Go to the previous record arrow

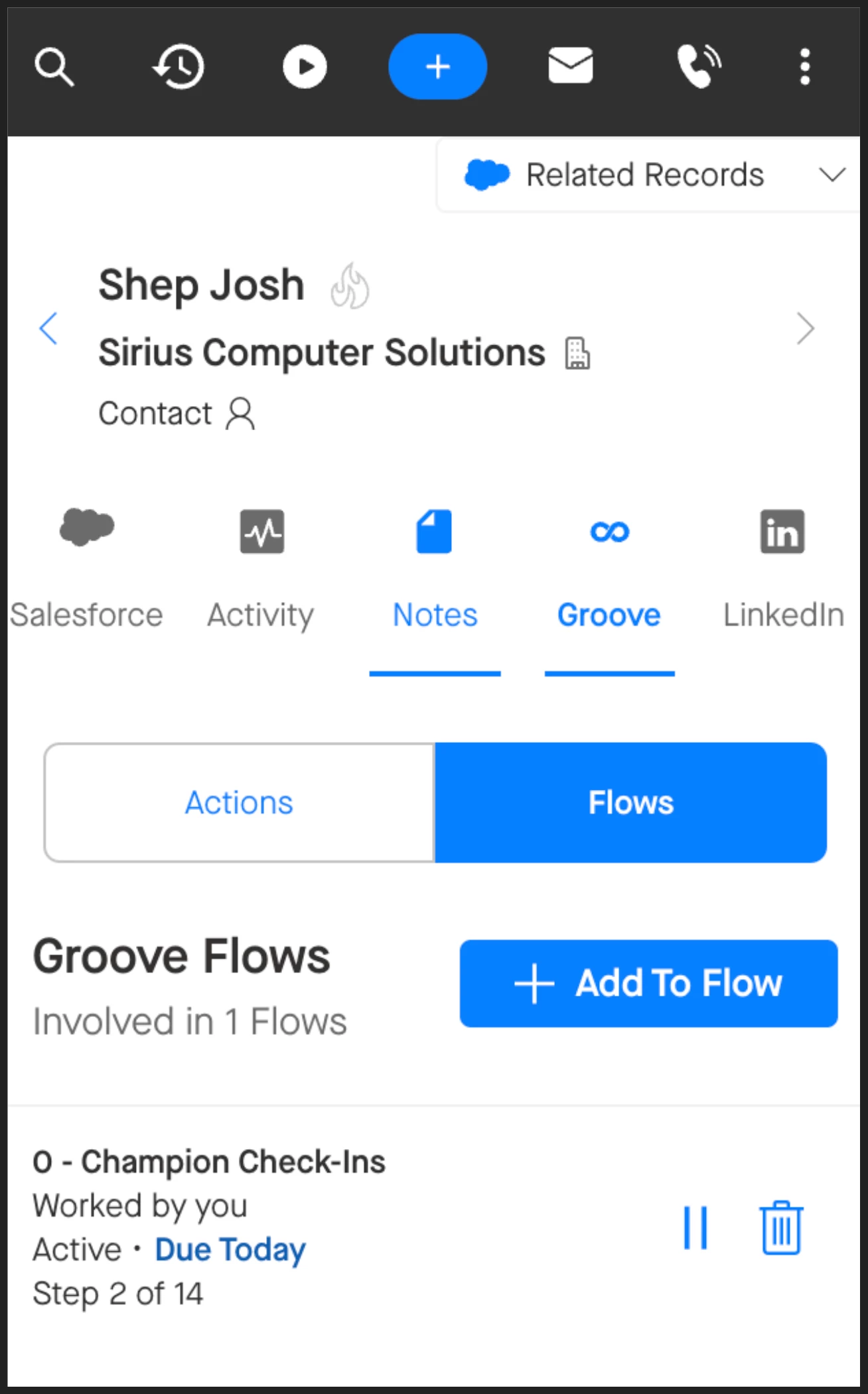[x=48, y=329]
